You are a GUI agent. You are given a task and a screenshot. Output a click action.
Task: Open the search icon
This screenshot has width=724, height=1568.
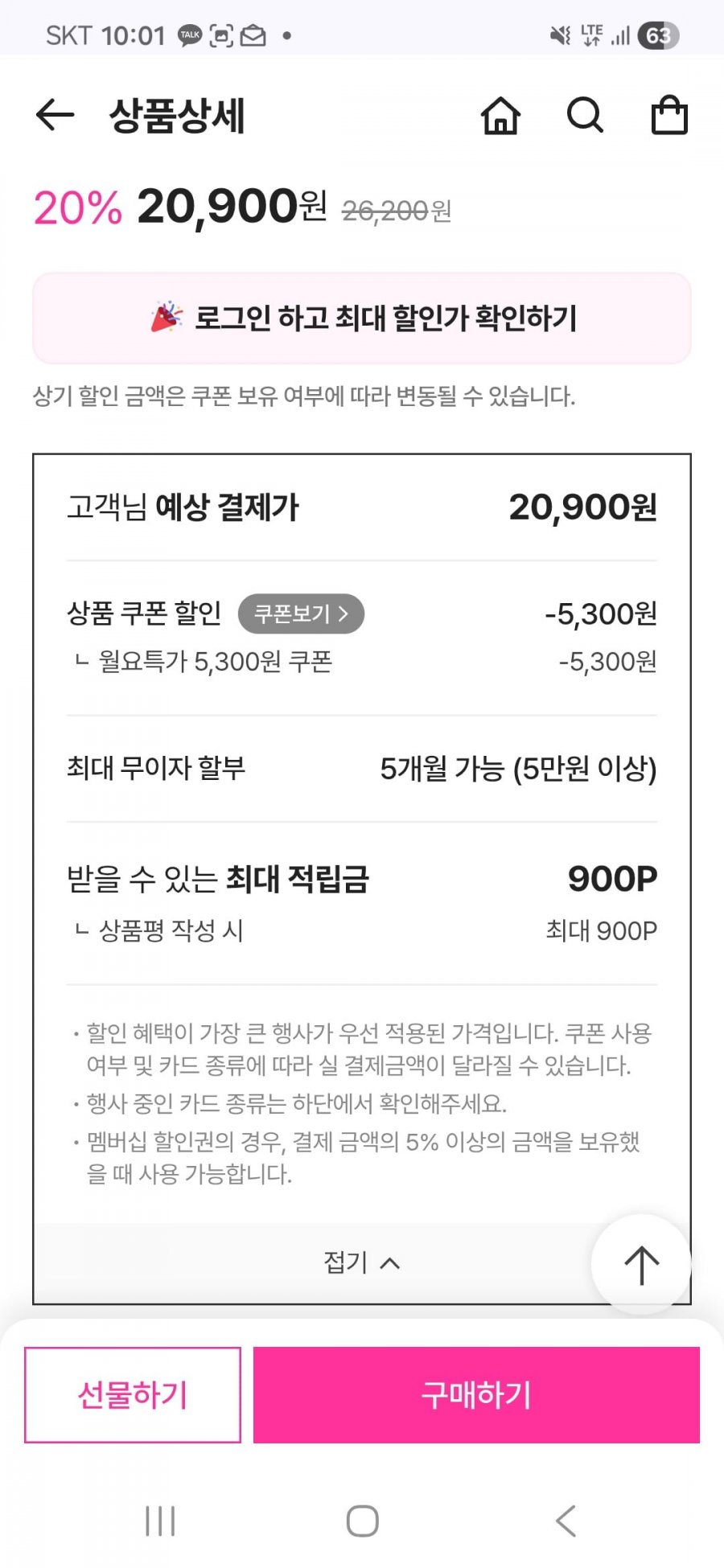[585, 115]
